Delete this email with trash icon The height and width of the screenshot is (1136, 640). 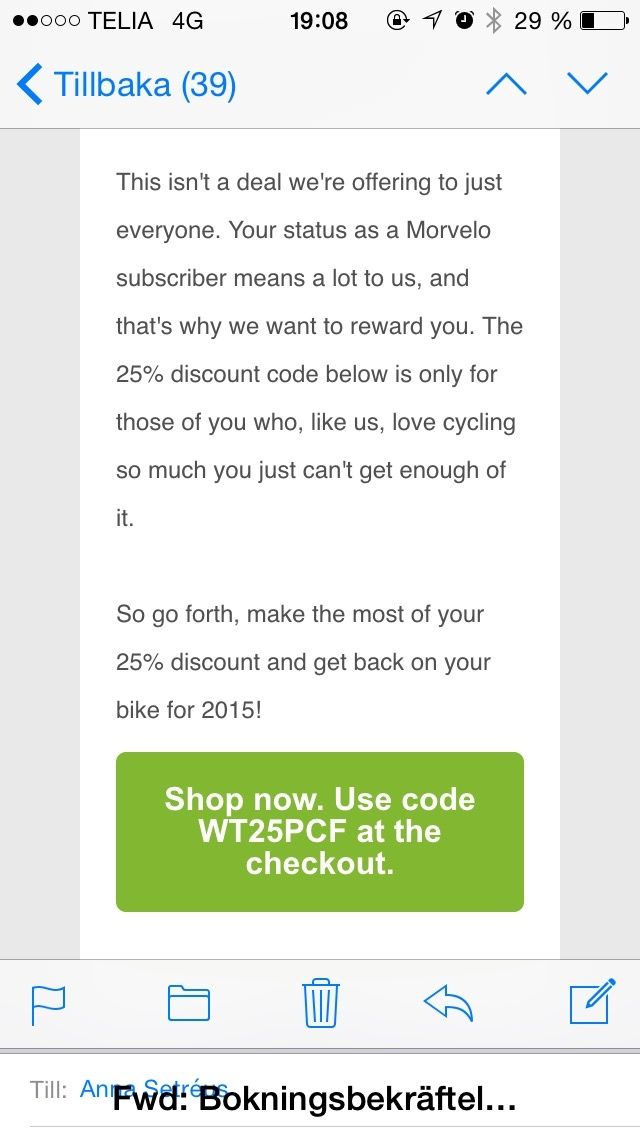[x=320, y=1002]
